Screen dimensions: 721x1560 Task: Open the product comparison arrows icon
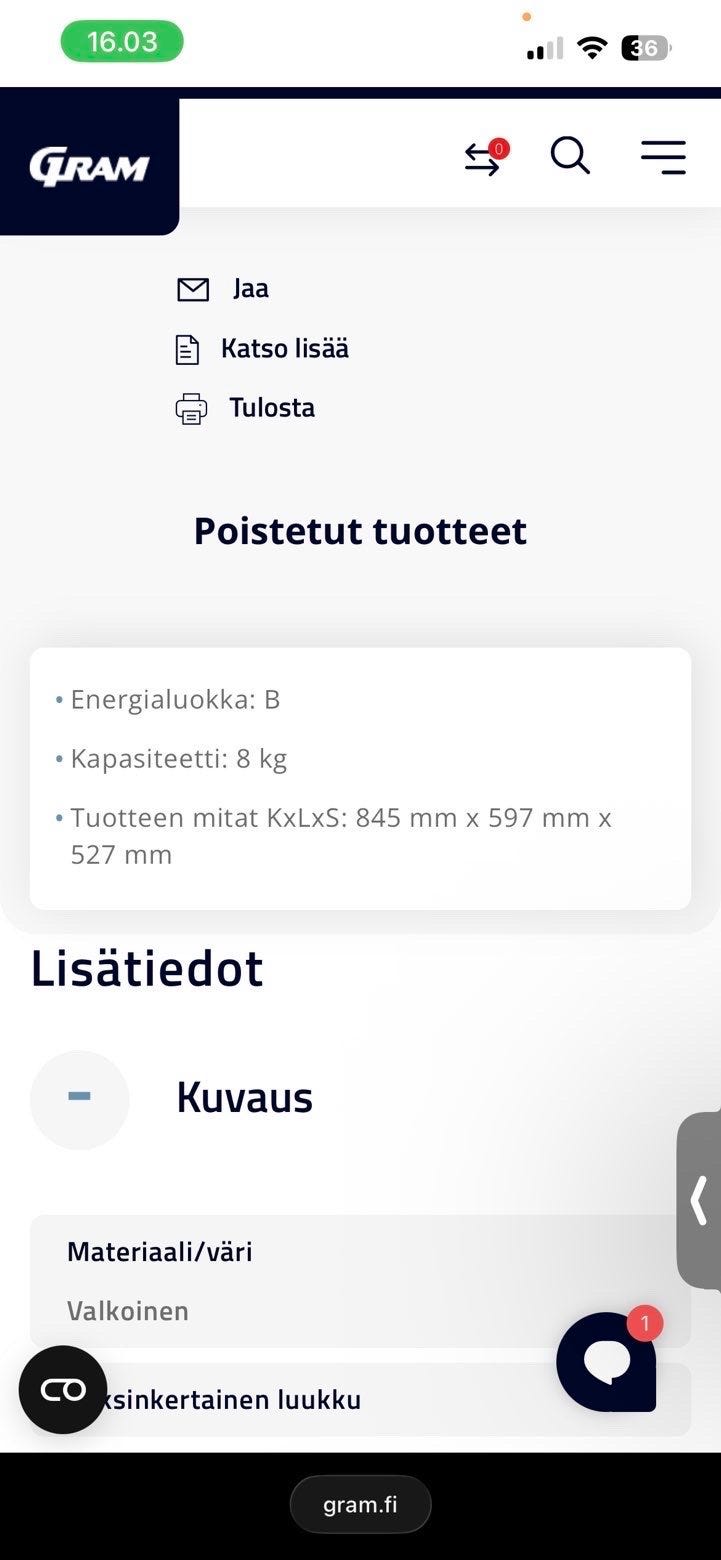(x=482, y=160)
